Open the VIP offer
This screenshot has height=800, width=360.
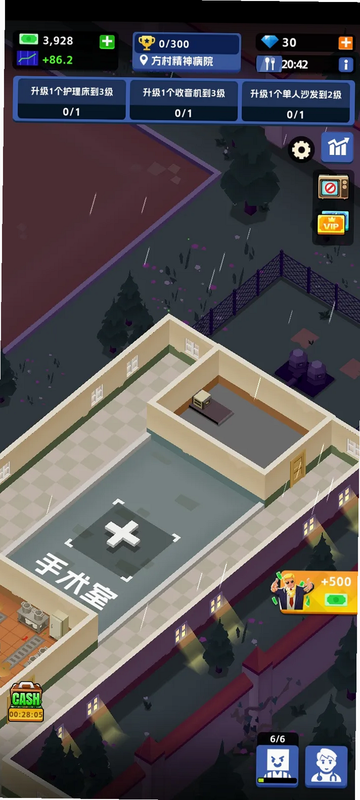coord(331,223)
